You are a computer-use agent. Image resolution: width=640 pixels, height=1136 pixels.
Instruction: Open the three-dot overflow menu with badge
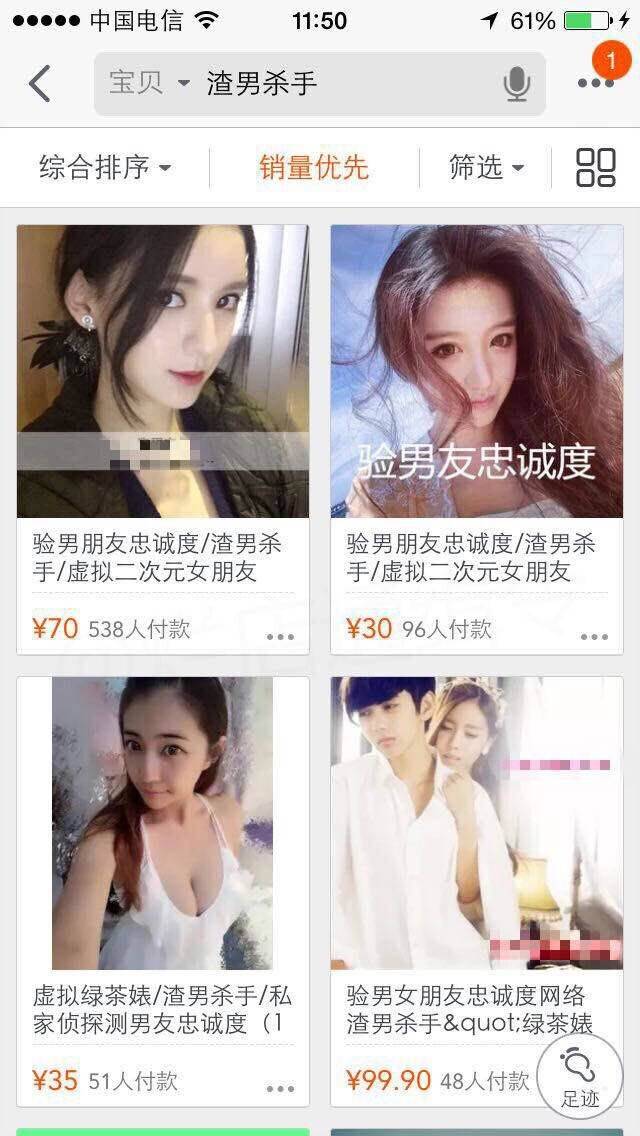point(595,82)
